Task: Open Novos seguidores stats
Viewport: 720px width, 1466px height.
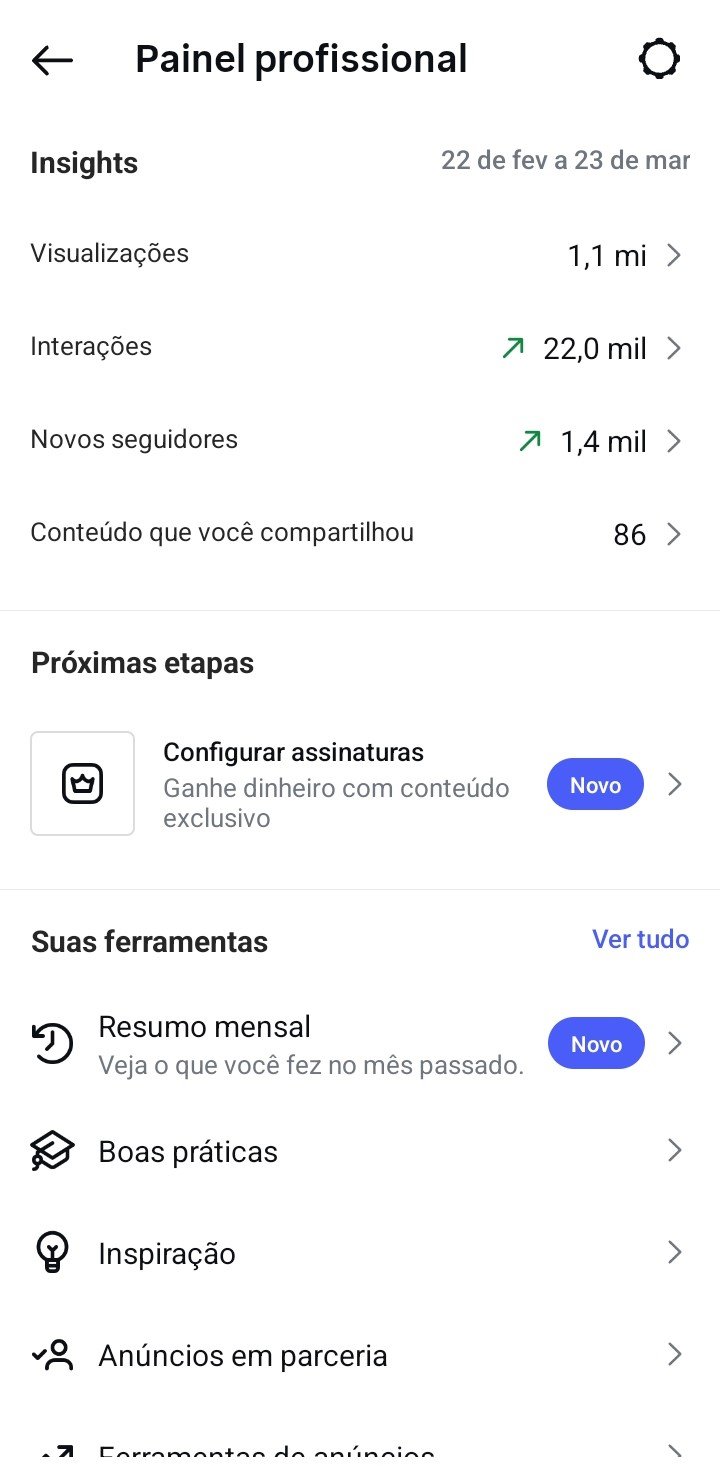Action: pos(360,441)
